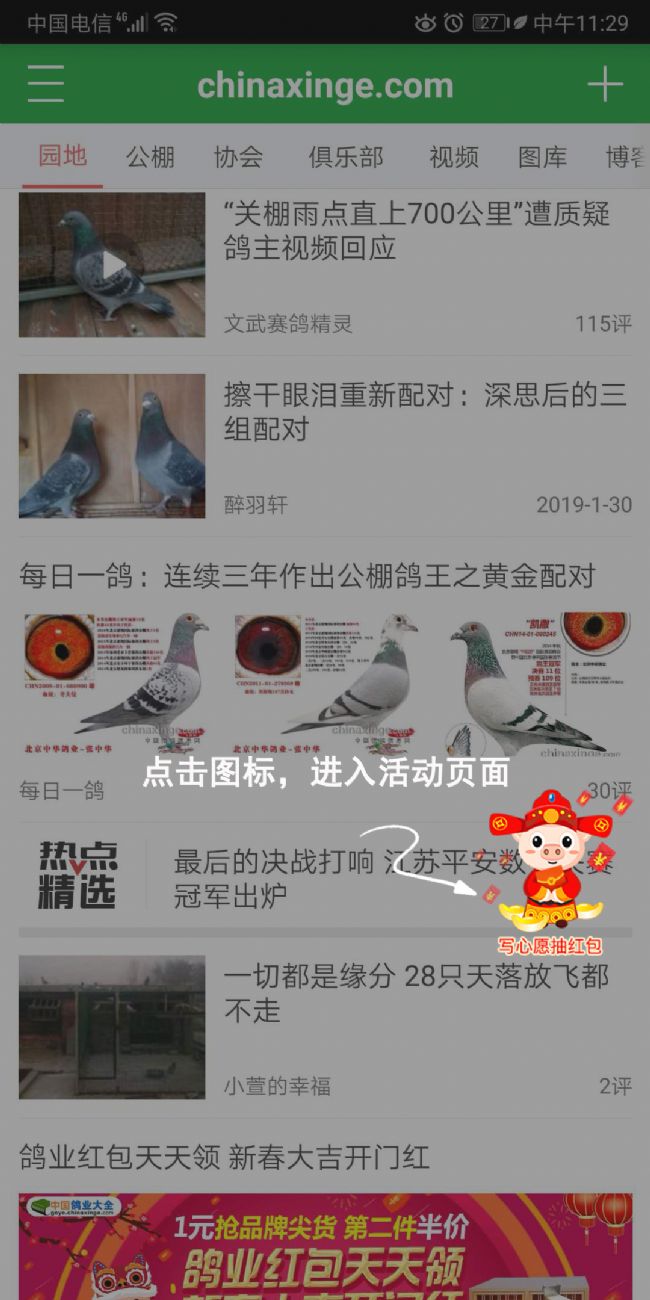The width and height of the screenshot is (650, 1300).
Task: Switch to the 公棚 tab
Action: (x=150, y=156)
